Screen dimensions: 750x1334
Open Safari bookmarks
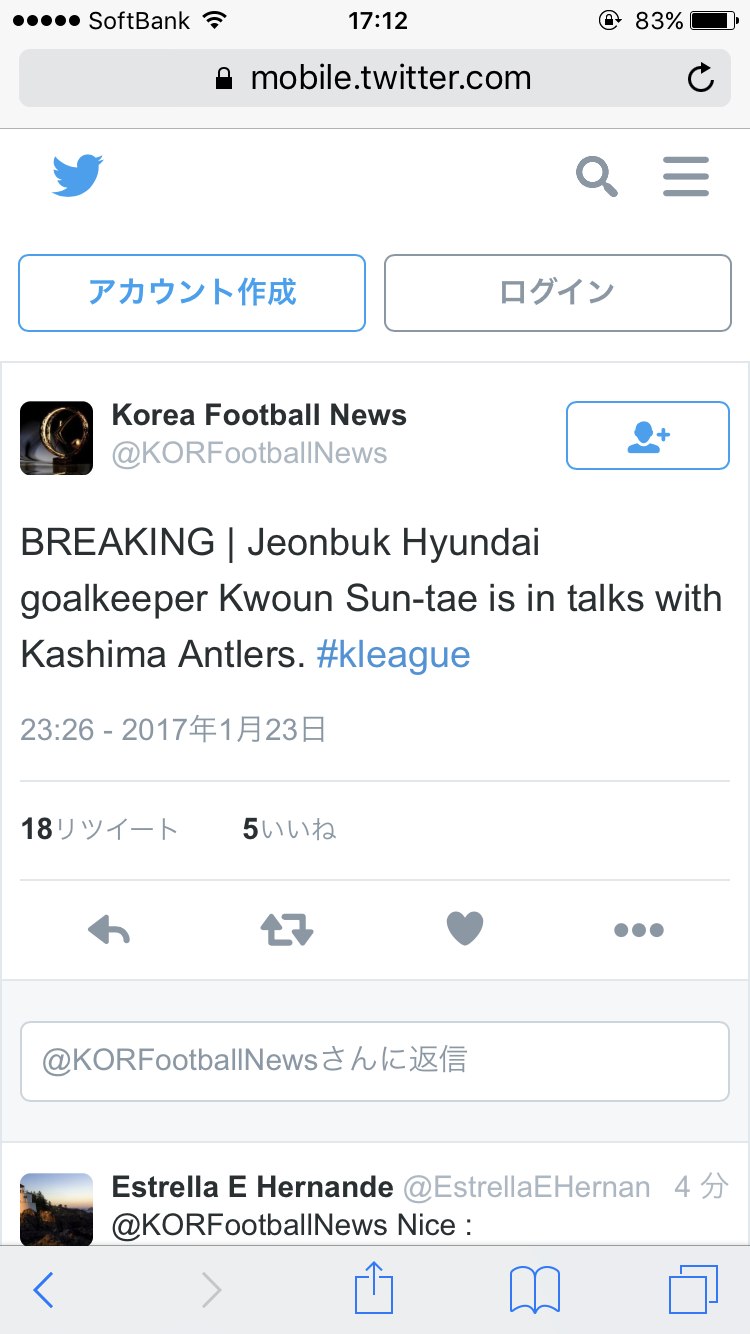[534, 1290]
